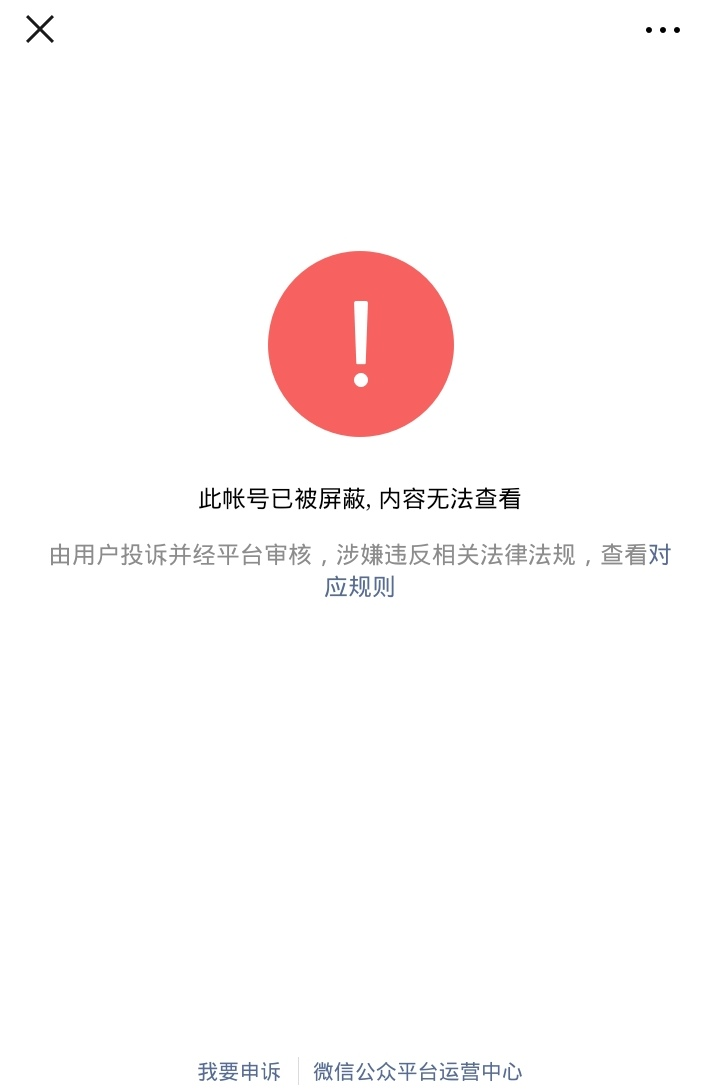The height and width of the screenshot is (1091, 720).
Task: Open the 对应规则 rules link
Action: point(360,587)
